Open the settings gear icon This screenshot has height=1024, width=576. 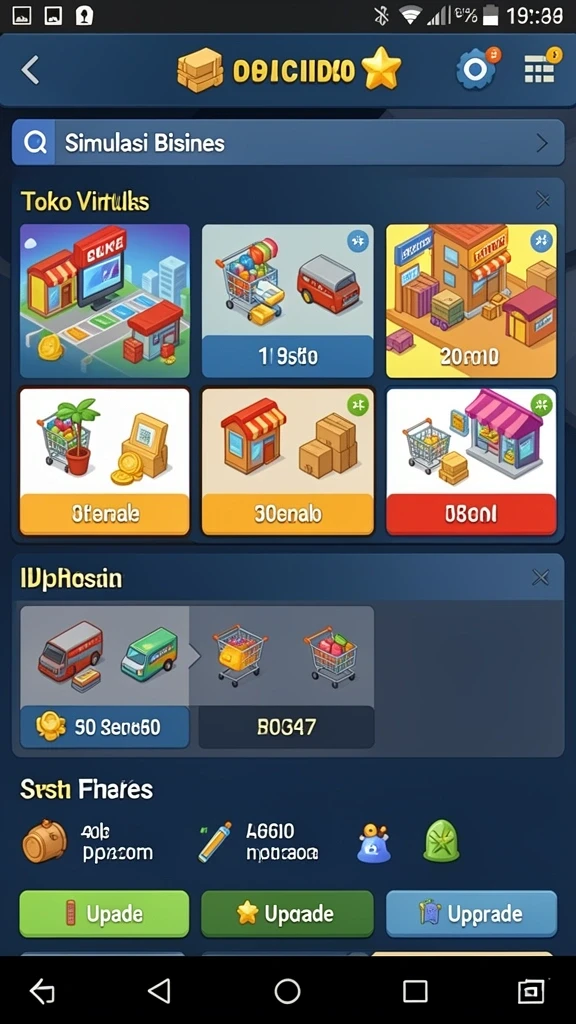[476, 69]
